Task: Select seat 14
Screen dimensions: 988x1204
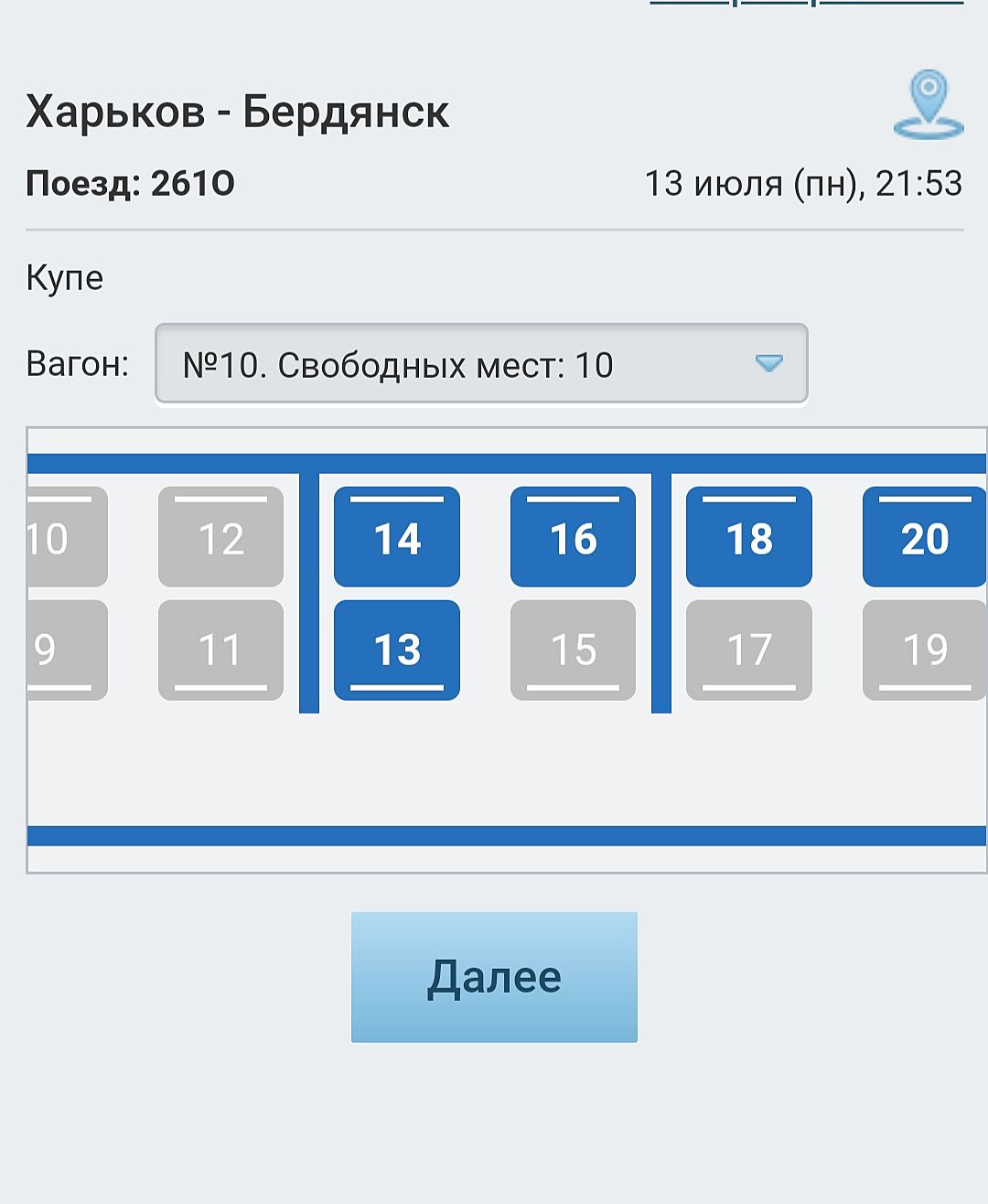Action: 397,538
